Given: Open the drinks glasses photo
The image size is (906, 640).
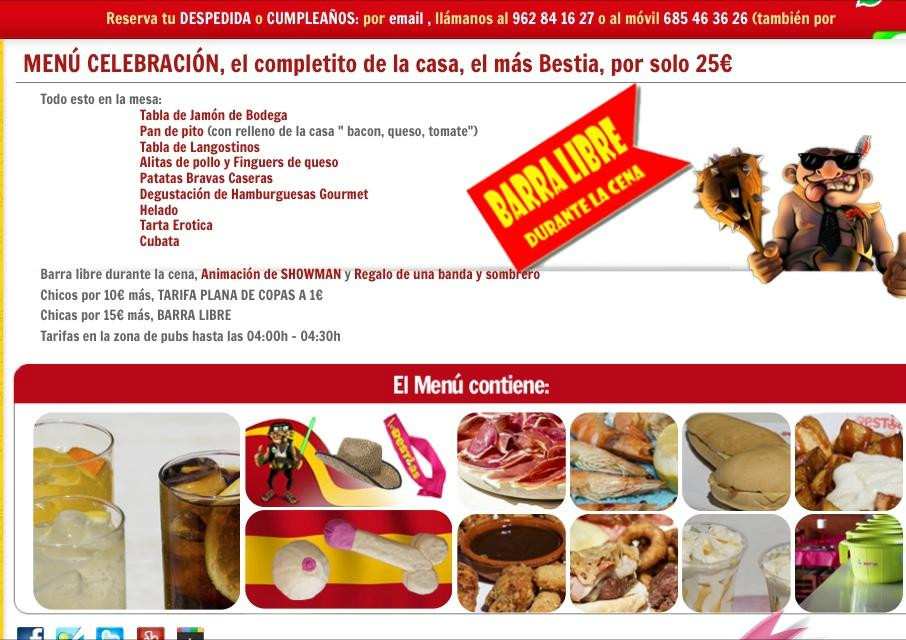Looking at the screenshot, I should (x=136, y=511).
